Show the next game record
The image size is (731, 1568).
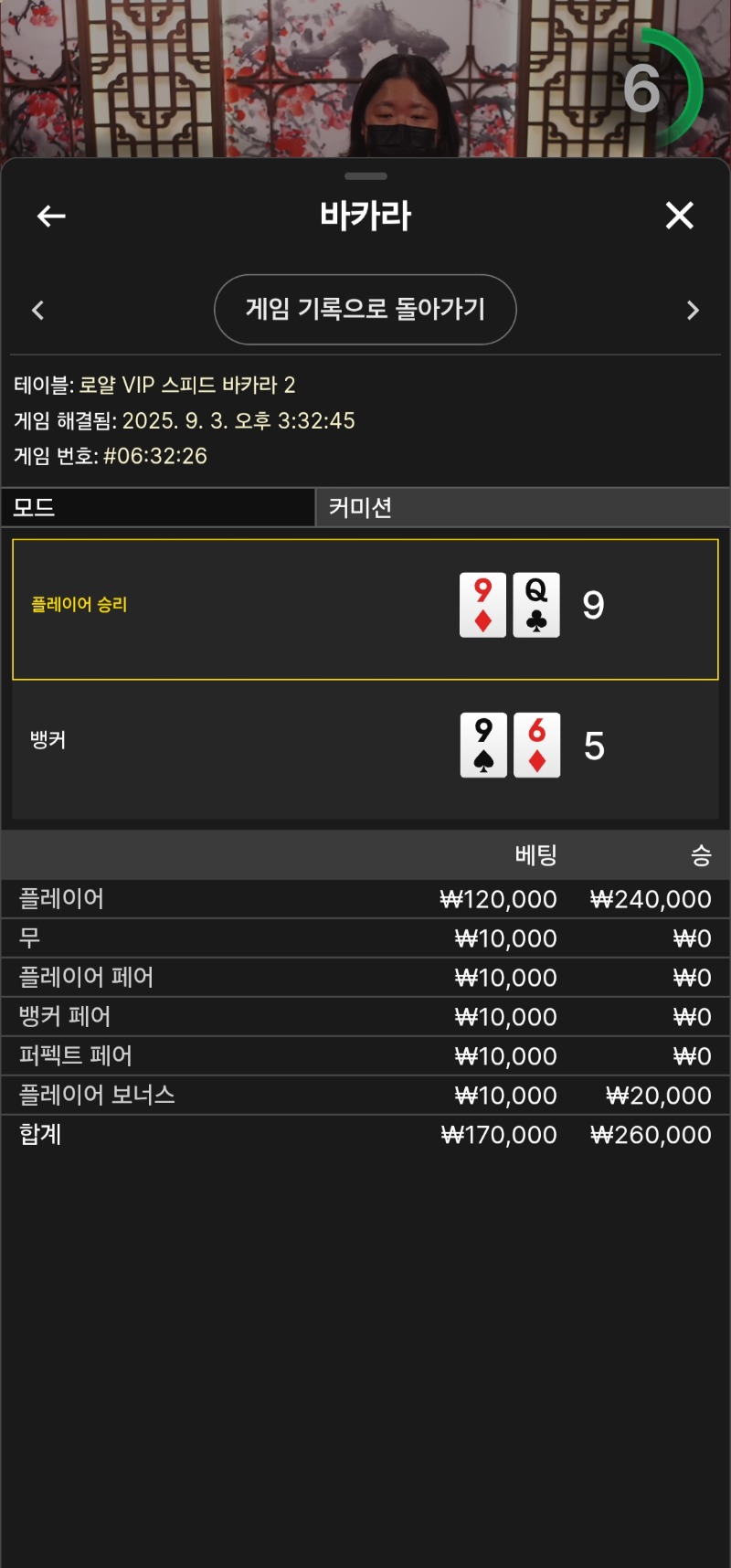click(x=692, y=311)
